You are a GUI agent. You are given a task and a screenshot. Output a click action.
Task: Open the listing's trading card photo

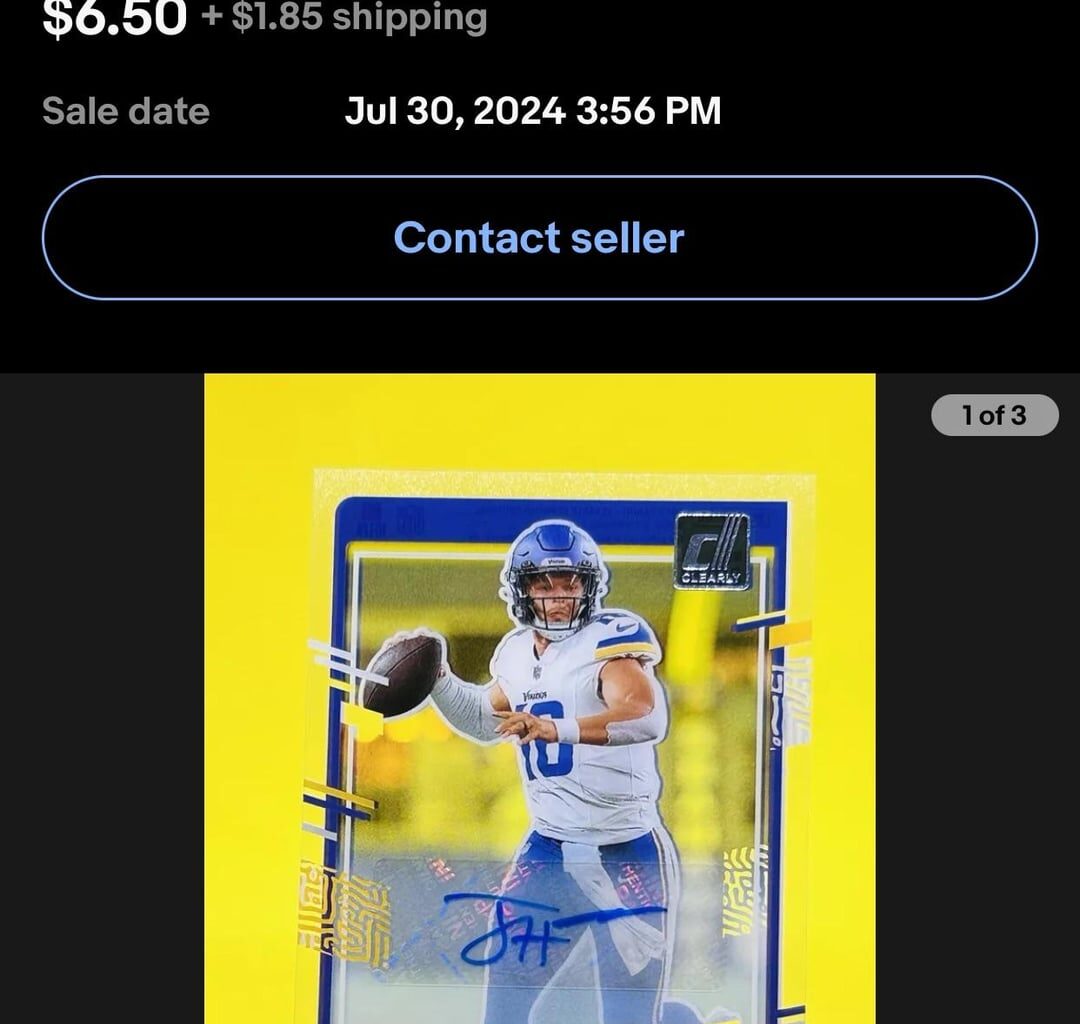(x=540, y=700)
